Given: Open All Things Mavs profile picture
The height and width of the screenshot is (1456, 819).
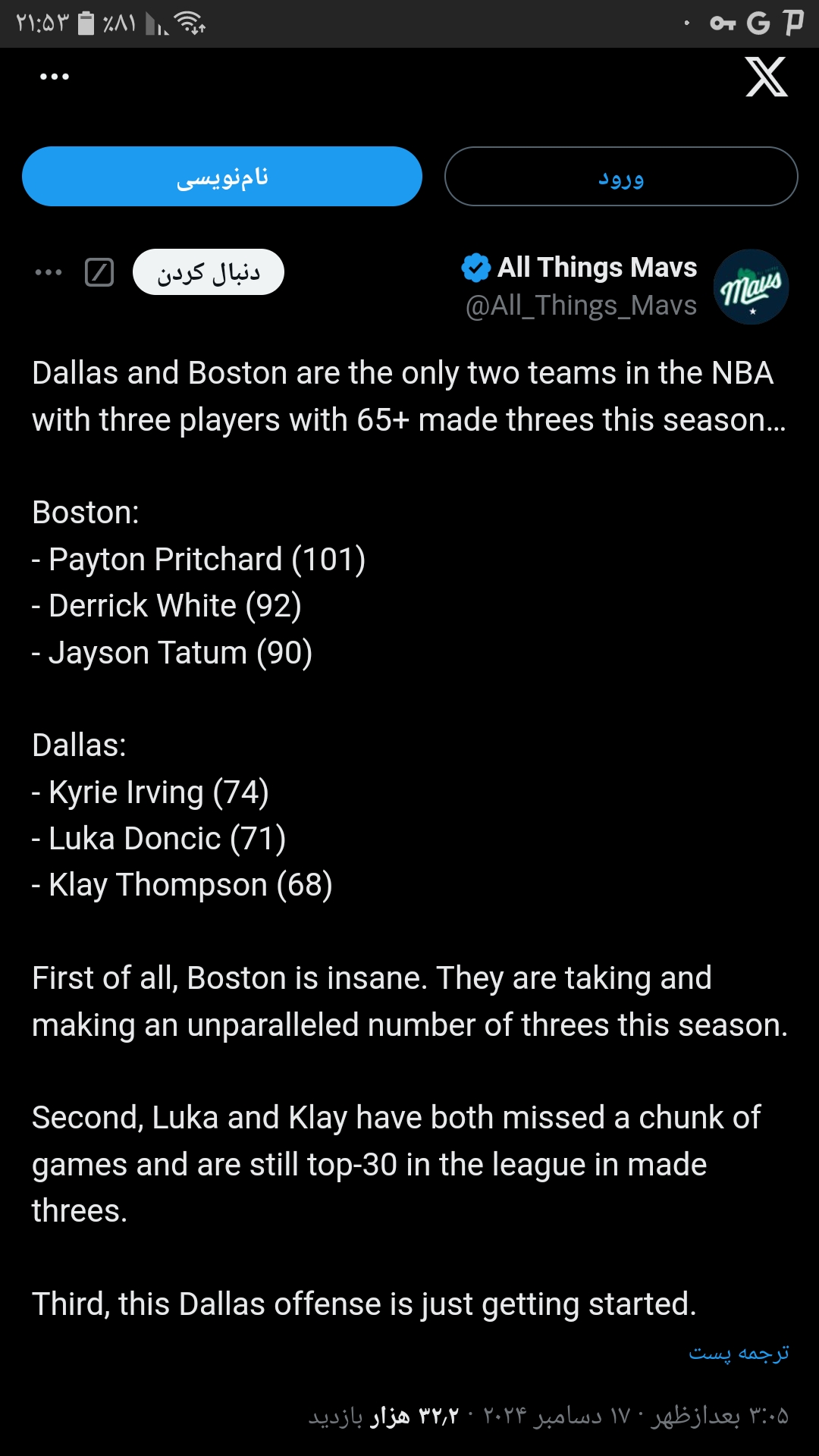Looking at the screenshot, I should pos(752,287).
